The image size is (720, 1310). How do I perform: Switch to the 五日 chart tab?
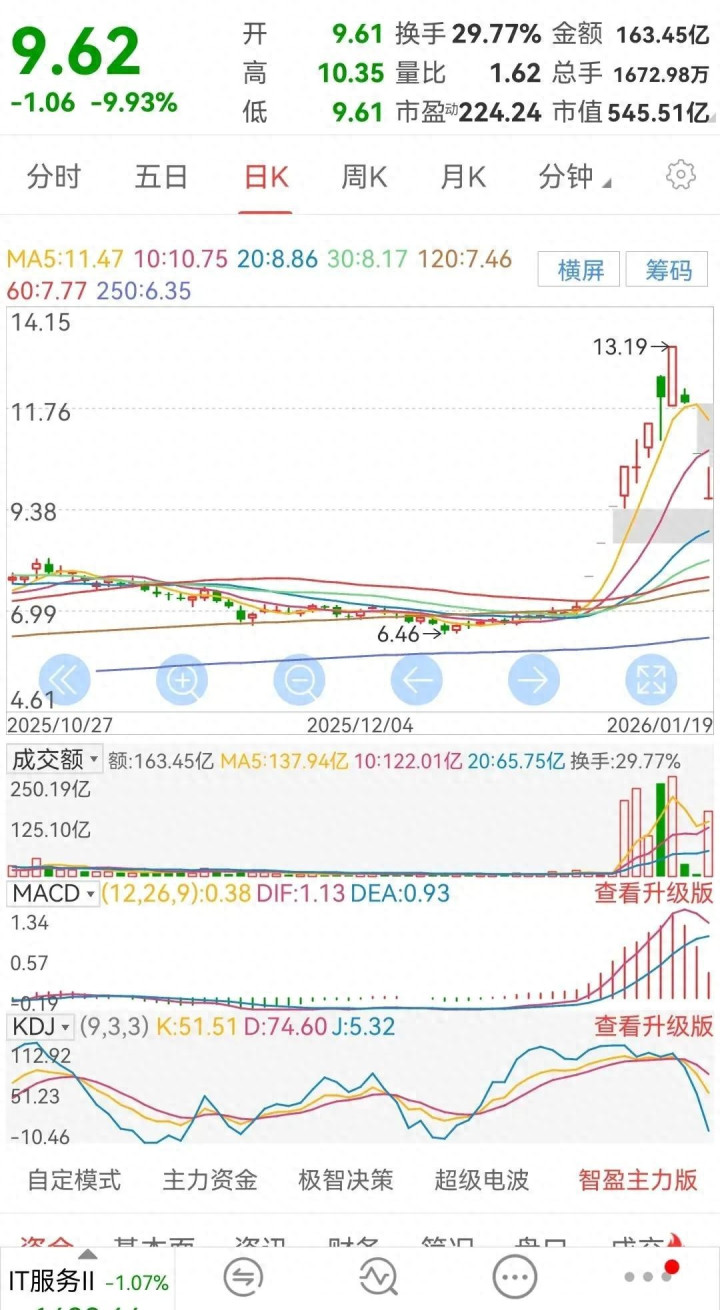[x=161, y=178]
